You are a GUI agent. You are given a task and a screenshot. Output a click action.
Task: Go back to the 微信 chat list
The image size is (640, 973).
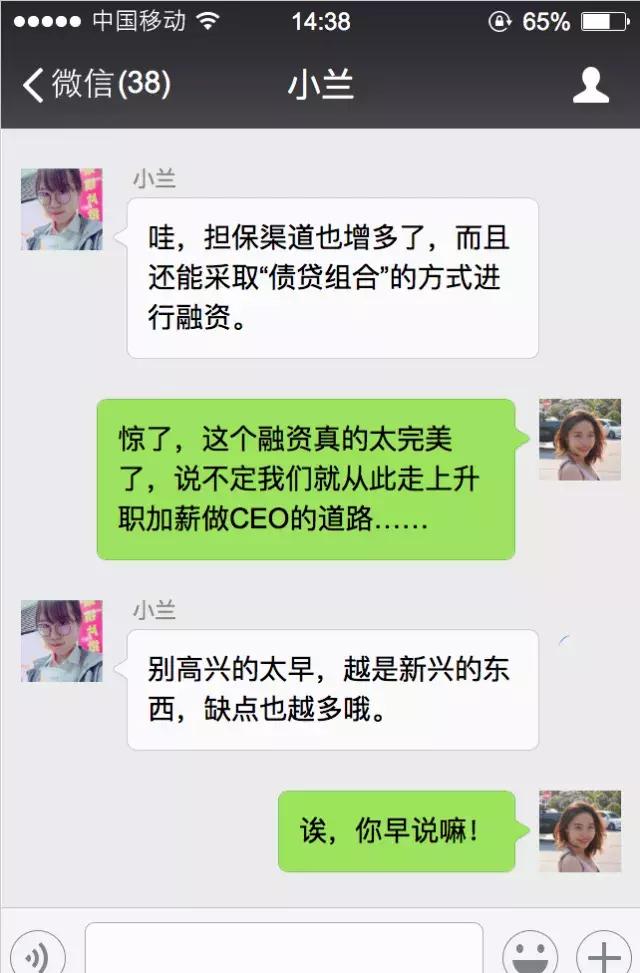coord(95,84)
